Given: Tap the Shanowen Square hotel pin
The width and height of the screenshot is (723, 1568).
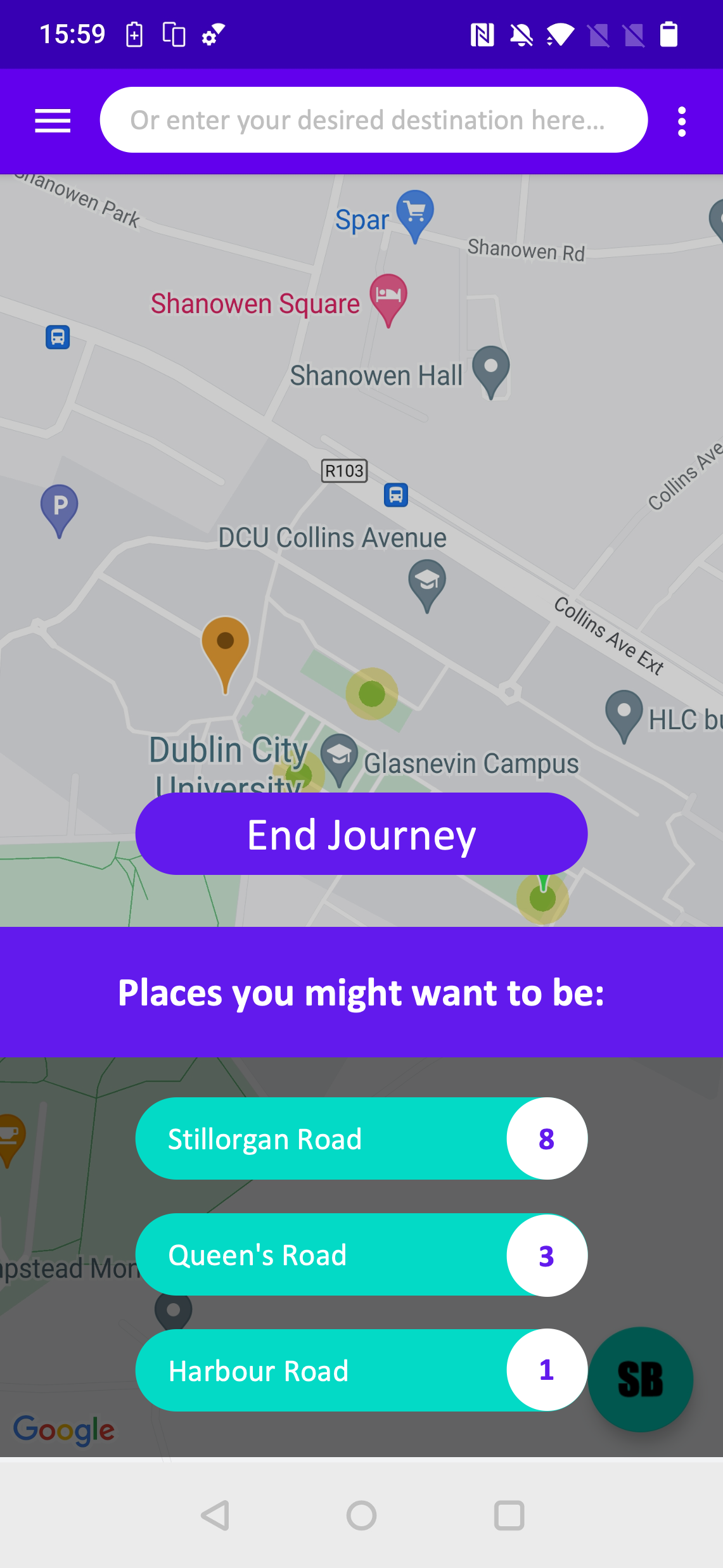Looking at the screenshot, I should point(388,296).
